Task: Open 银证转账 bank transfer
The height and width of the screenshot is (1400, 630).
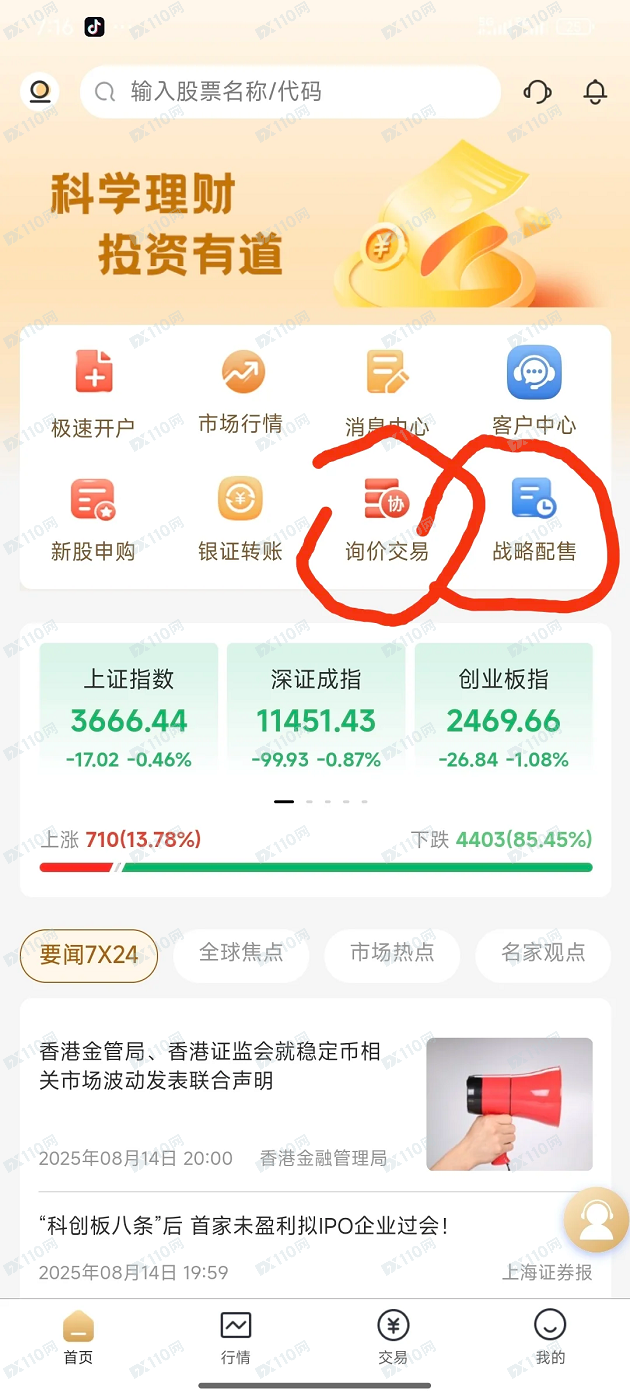Action: coord(240,519)
